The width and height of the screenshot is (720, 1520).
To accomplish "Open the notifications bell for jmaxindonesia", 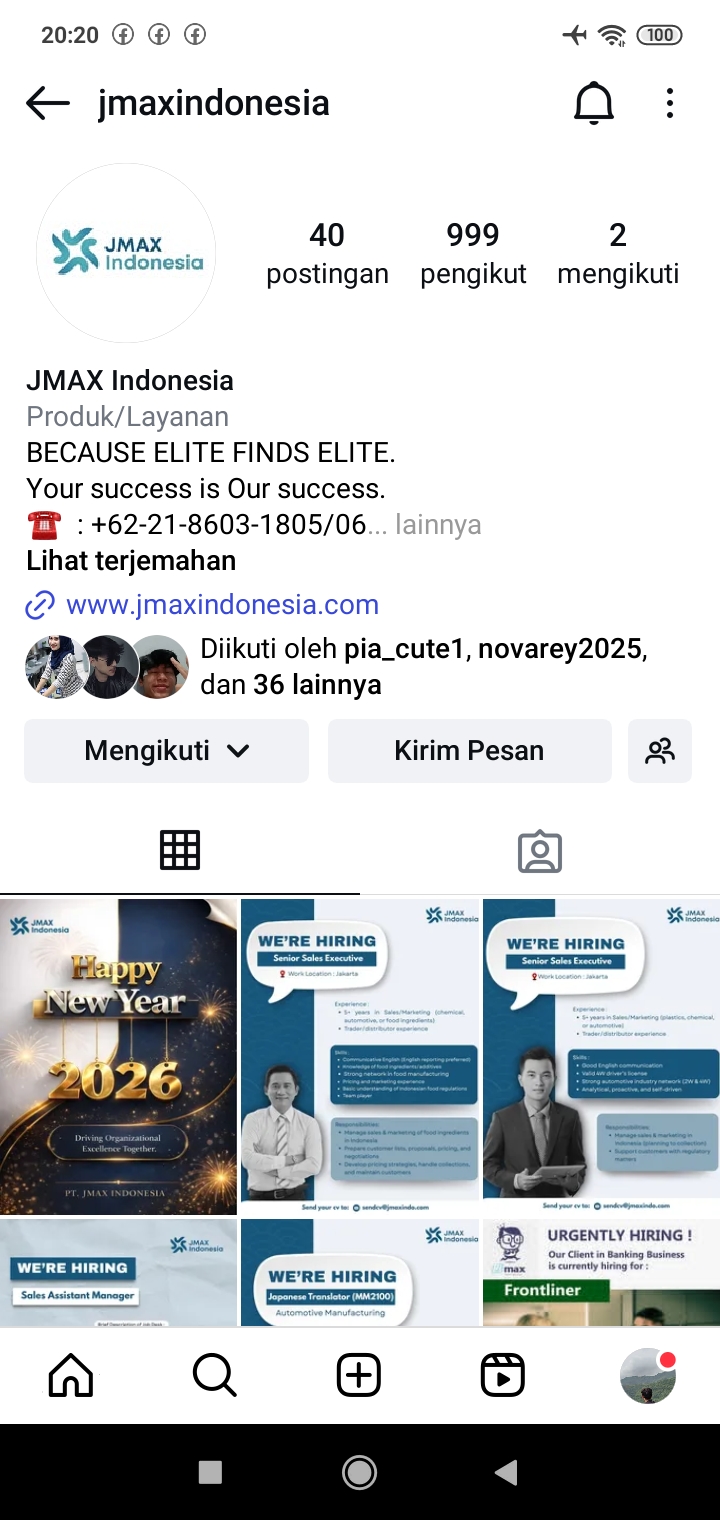I will (593, 103).
